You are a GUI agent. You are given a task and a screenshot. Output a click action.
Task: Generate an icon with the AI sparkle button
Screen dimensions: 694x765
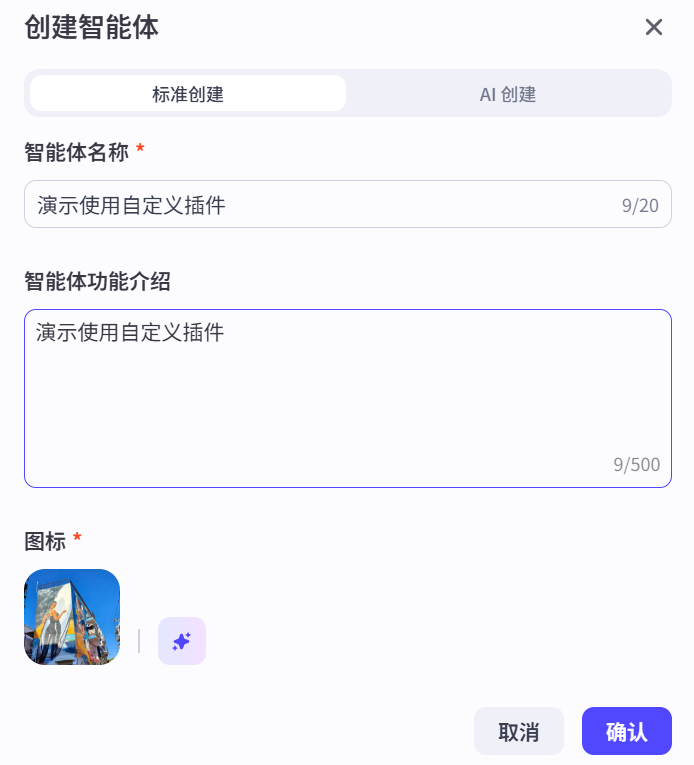(x=182, y=641)
